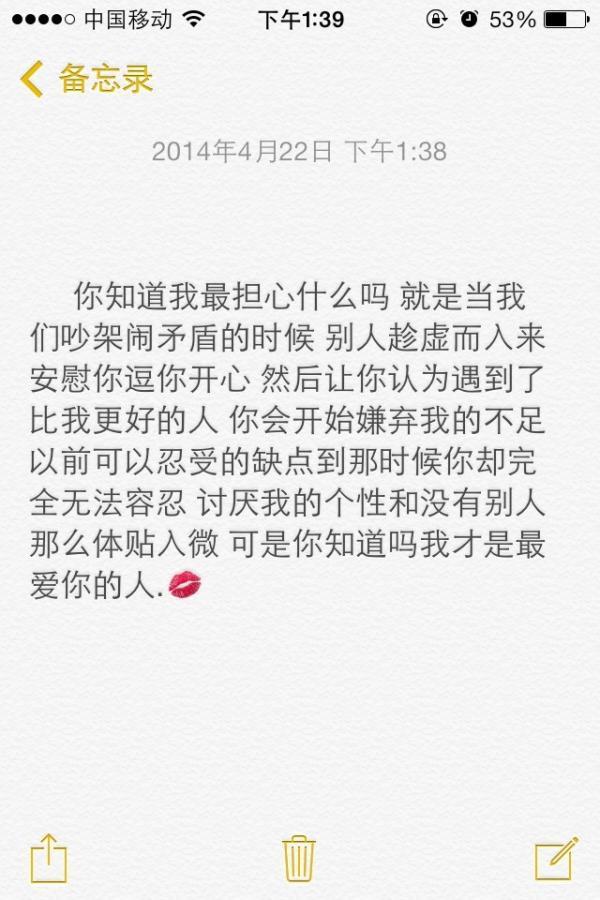Go back to the 备忘录 notes list

(x=86, y=78)
